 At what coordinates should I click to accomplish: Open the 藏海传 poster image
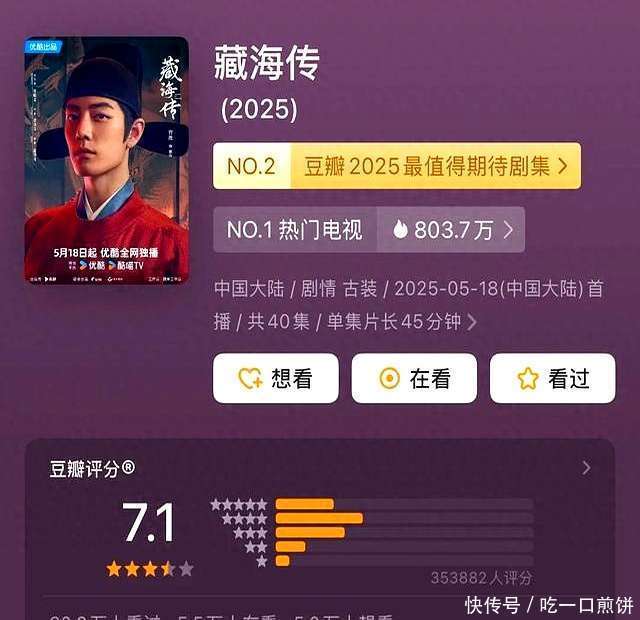tap(106, 160)
